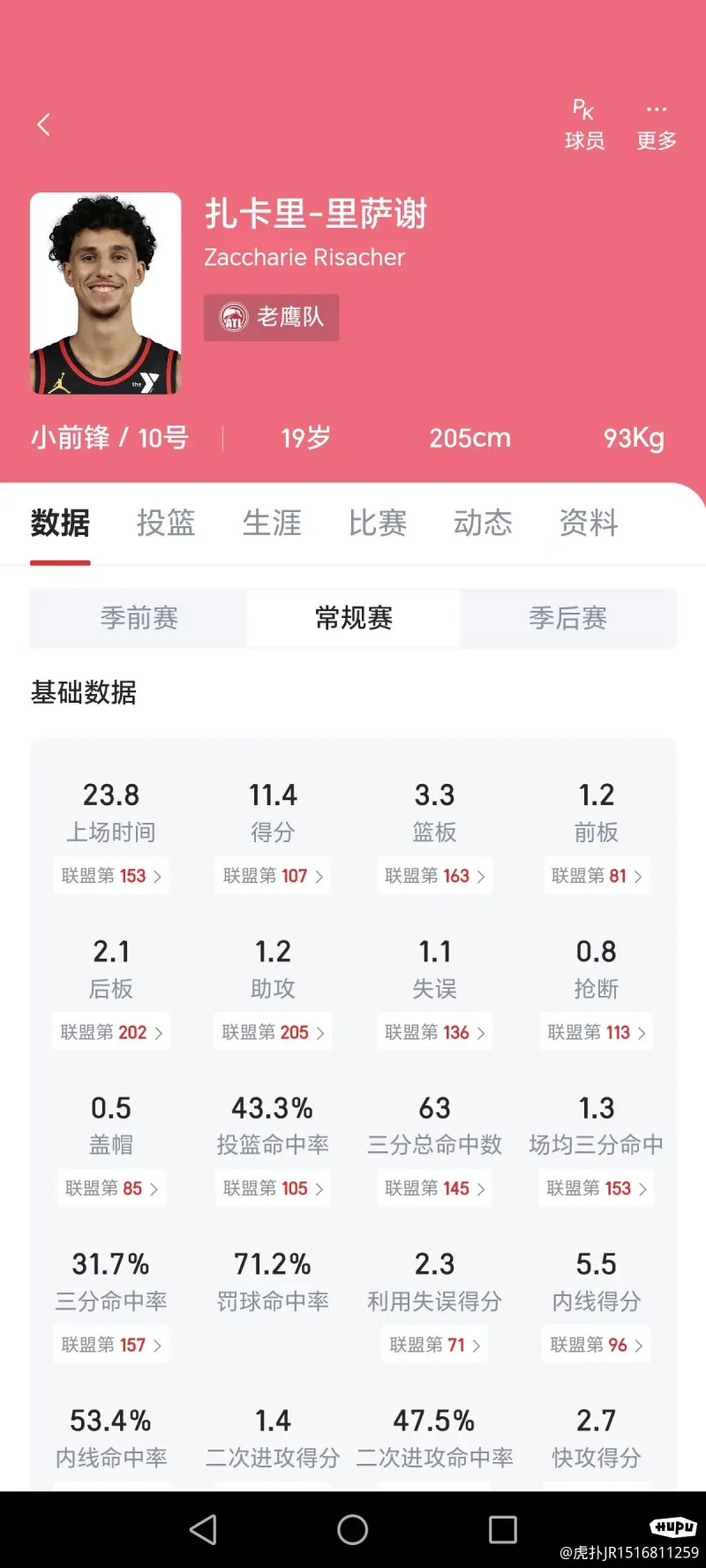The image size is (706, 1568).
Task: Open the 联盟第 163 ranking under 篮板
Action: [434, 876]
